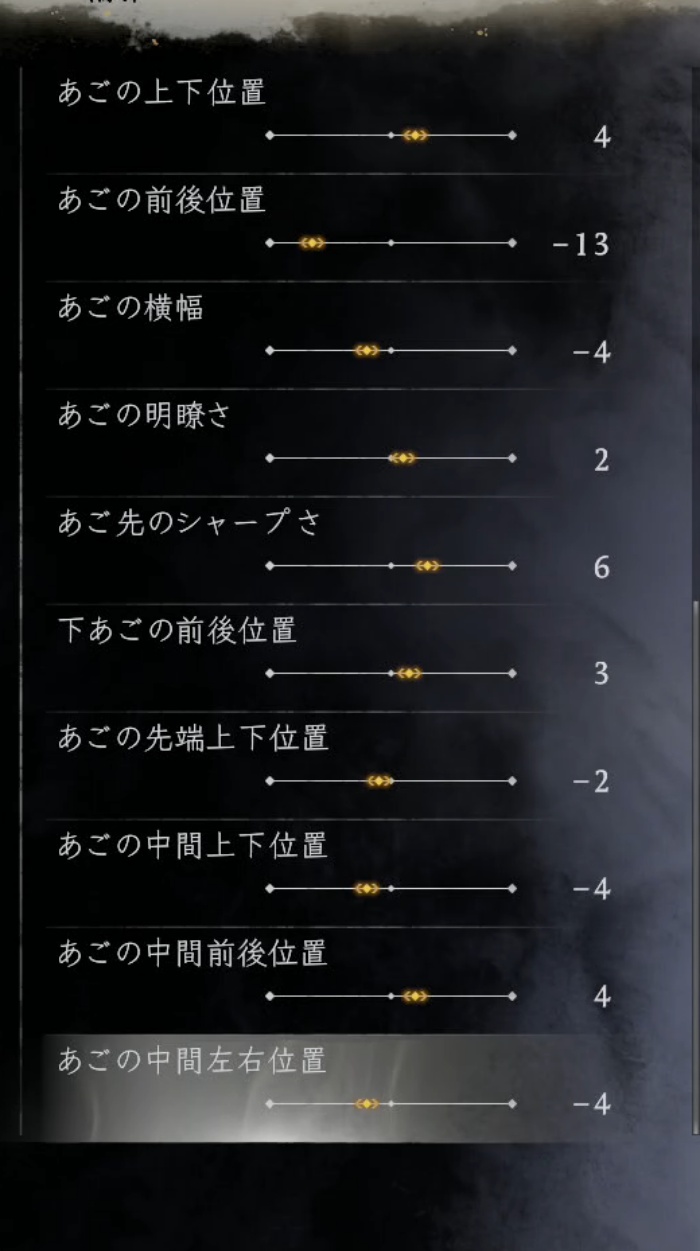Modify the あご先のシャープさ slider

pyautogui.click(x=427, y=566)
